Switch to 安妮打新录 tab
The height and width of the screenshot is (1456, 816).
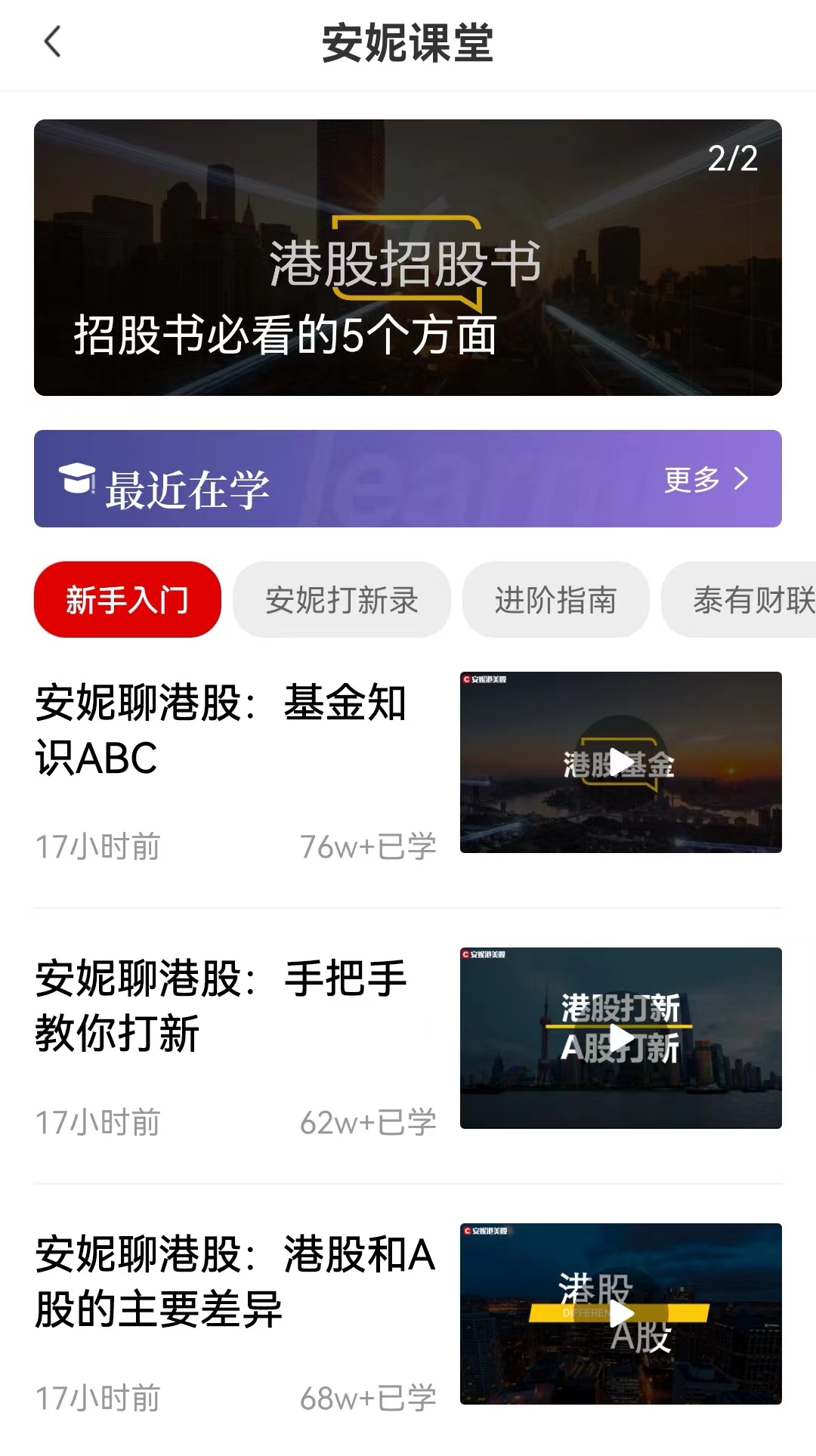click(342, 600)
